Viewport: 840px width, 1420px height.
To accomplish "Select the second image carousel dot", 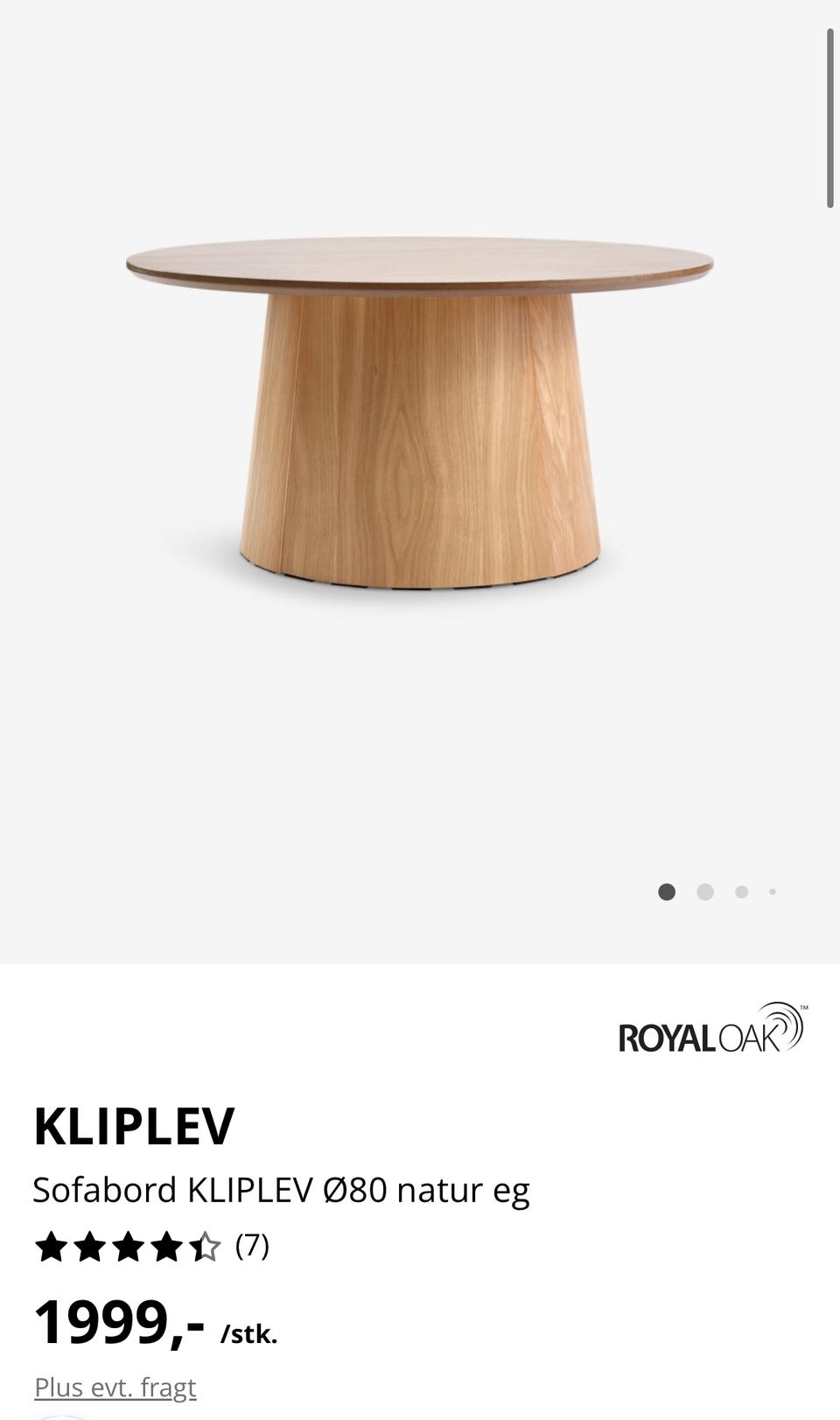I will tap(705, 892).
